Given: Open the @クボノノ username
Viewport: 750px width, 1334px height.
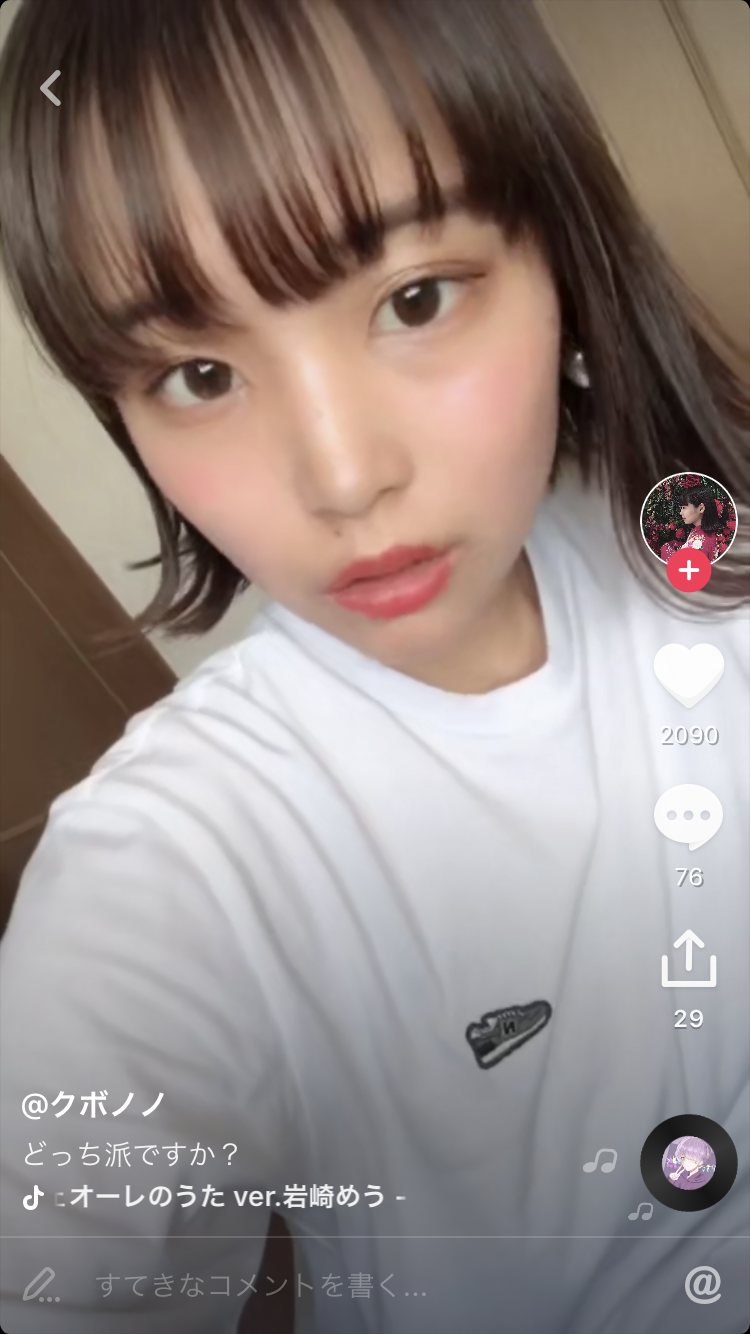Looking at the screenshot, I should pyautogui.click(x=94, y=1105).
